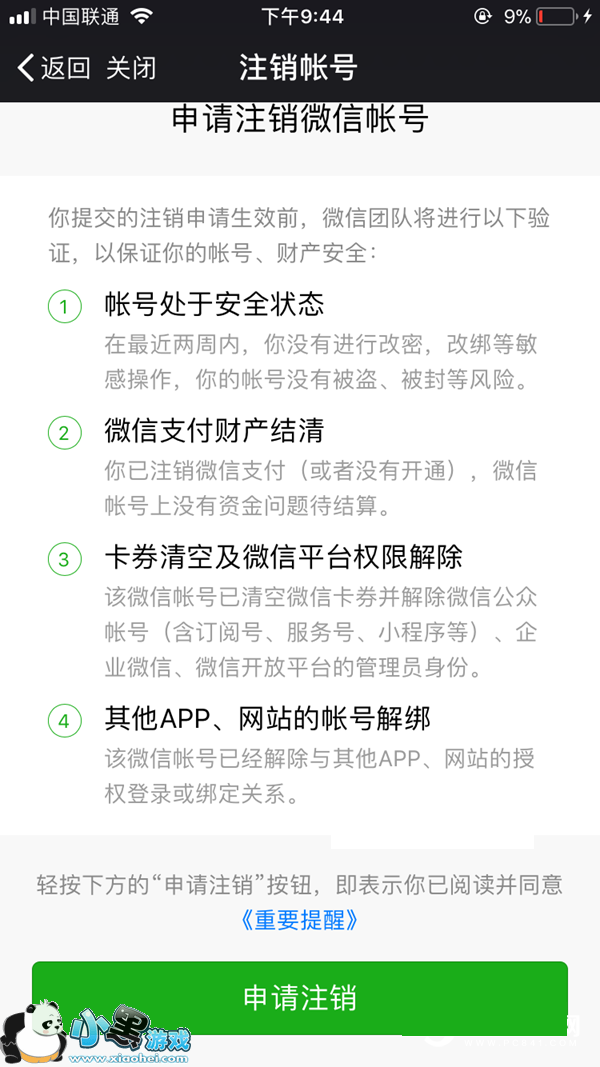This screenshot has height=1067, width=600.
Task: Tap the green 申请注销 button
Action: tap(299, 997)
